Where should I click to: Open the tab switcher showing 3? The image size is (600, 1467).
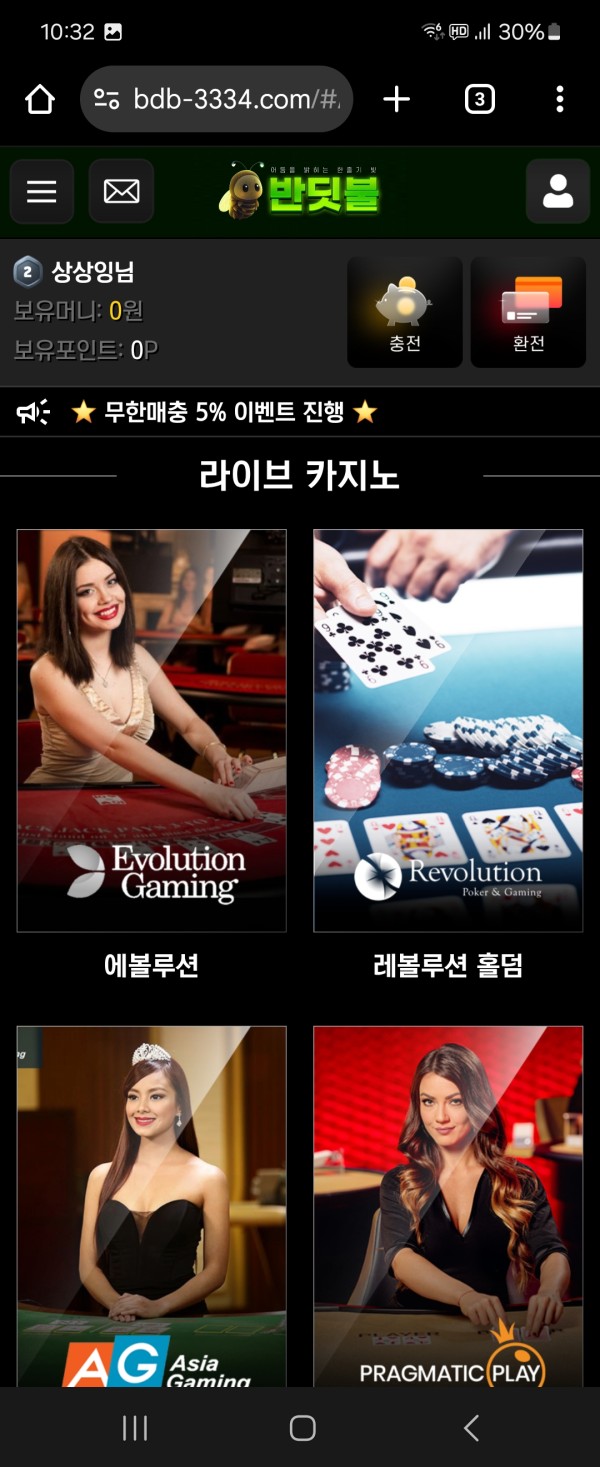pos(480,99)
